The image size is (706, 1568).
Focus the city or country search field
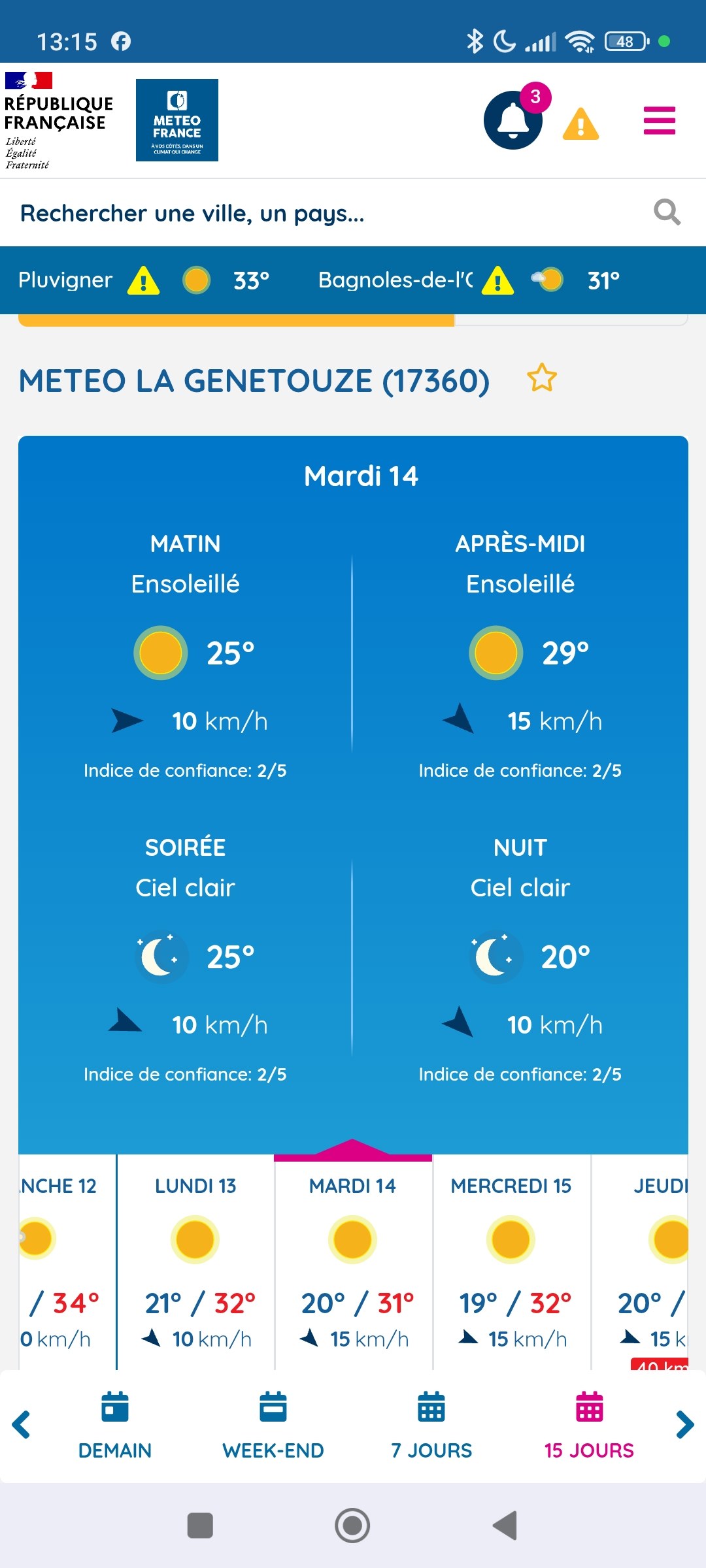[x=327, y=213]
